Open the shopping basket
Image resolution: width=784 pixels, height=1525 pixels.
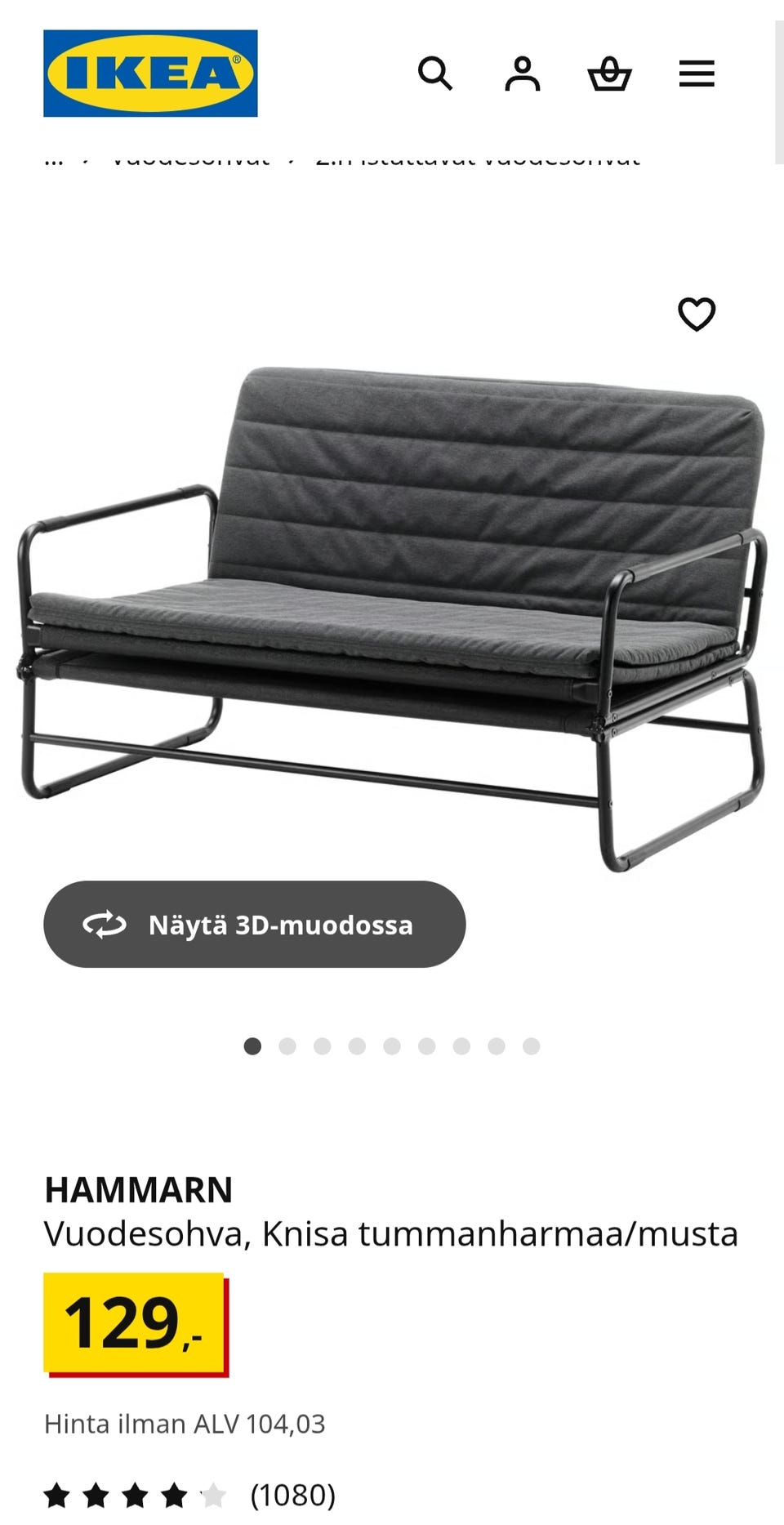(609, 74)
